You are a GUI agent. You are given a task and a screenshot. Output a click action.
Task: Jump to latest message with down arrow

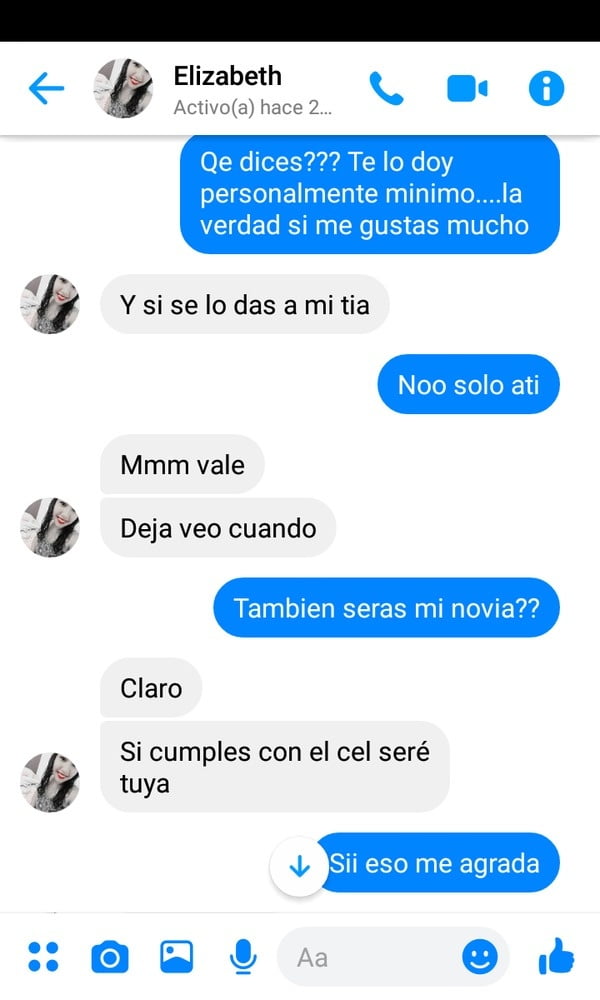[x=299, y=866]
